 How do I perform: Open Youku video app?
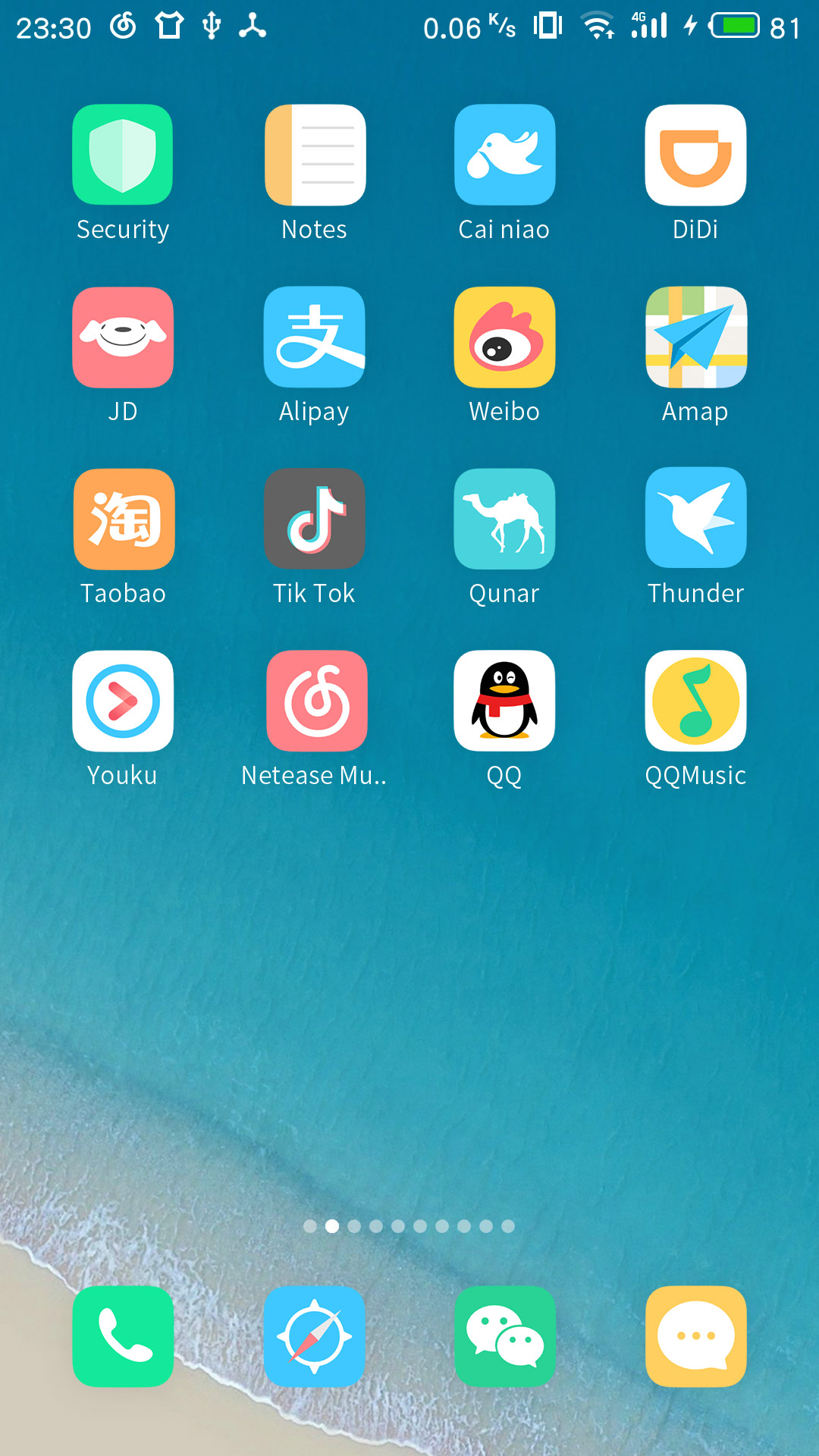[123, 701]
